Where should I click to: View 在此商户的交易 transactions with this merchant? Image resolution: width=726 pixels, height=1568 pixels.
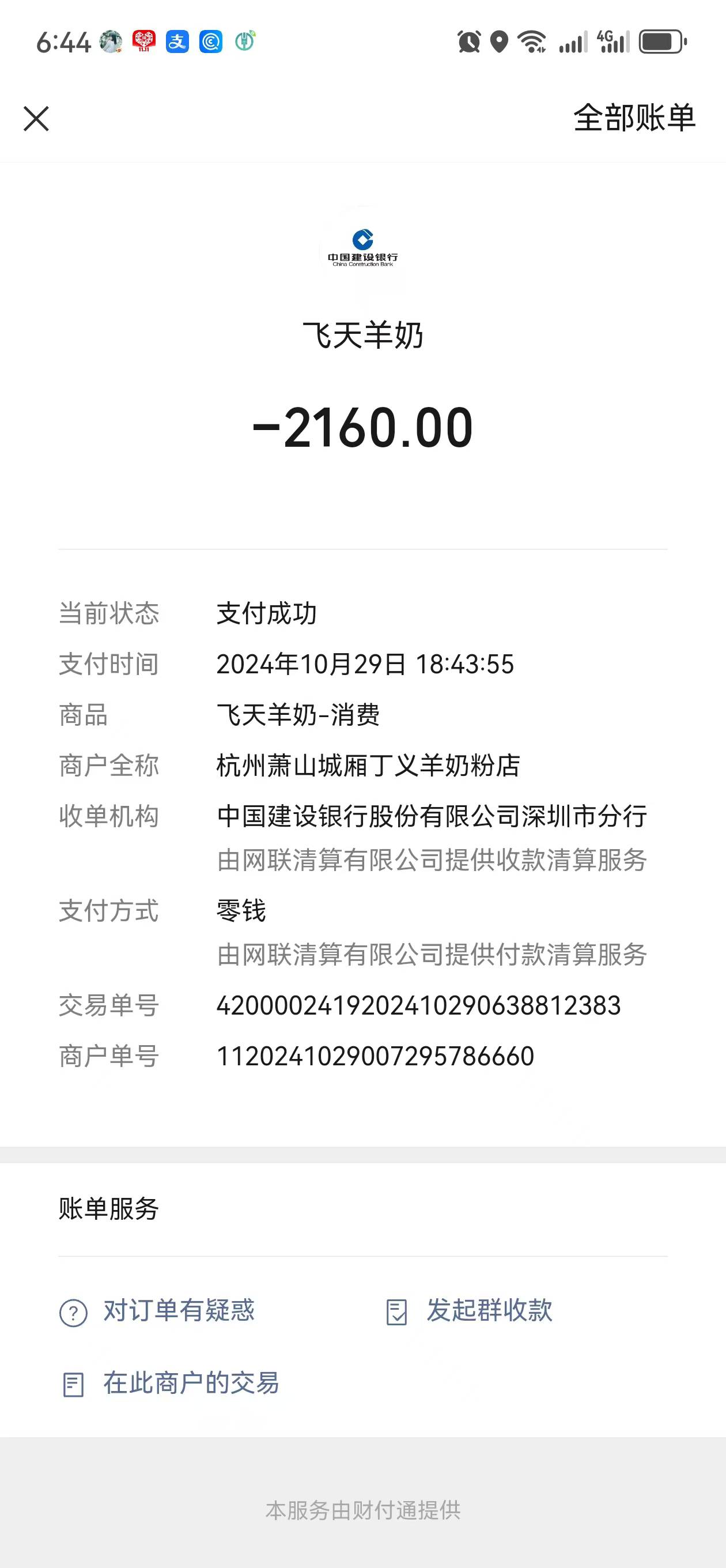pos(171,1384)
